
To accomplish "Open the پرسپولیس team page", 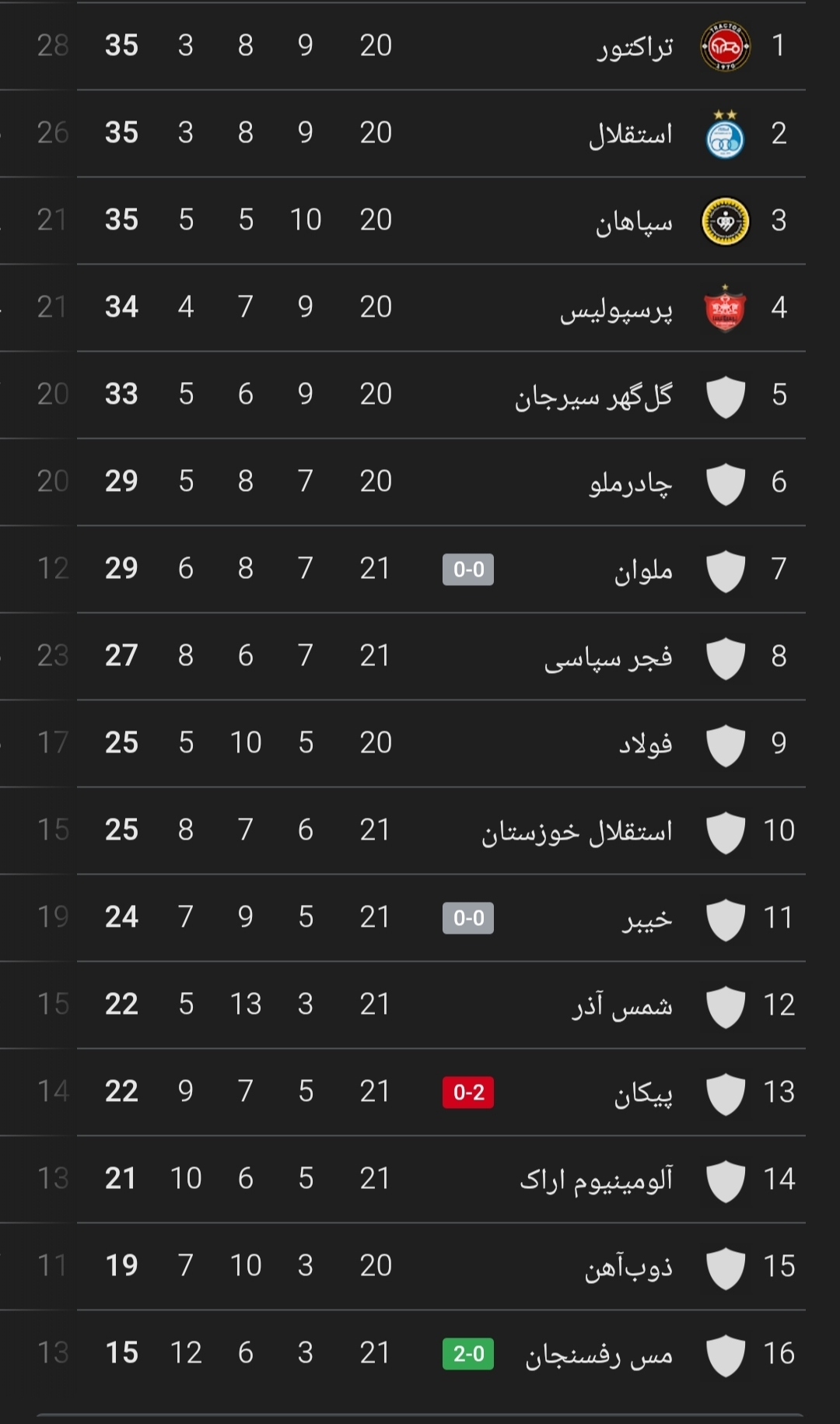I will click(616, 309).
